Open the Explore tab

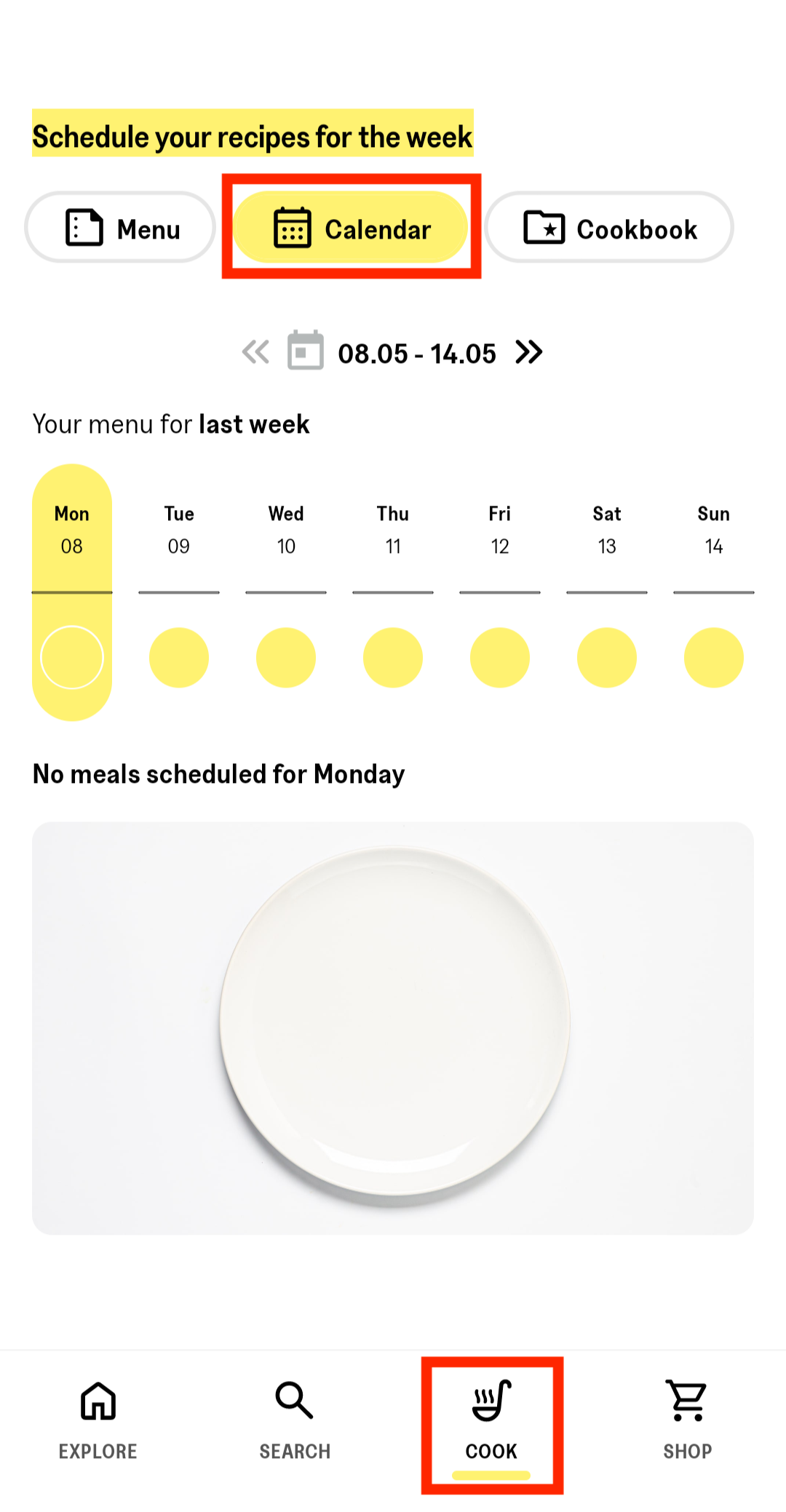98,1420
